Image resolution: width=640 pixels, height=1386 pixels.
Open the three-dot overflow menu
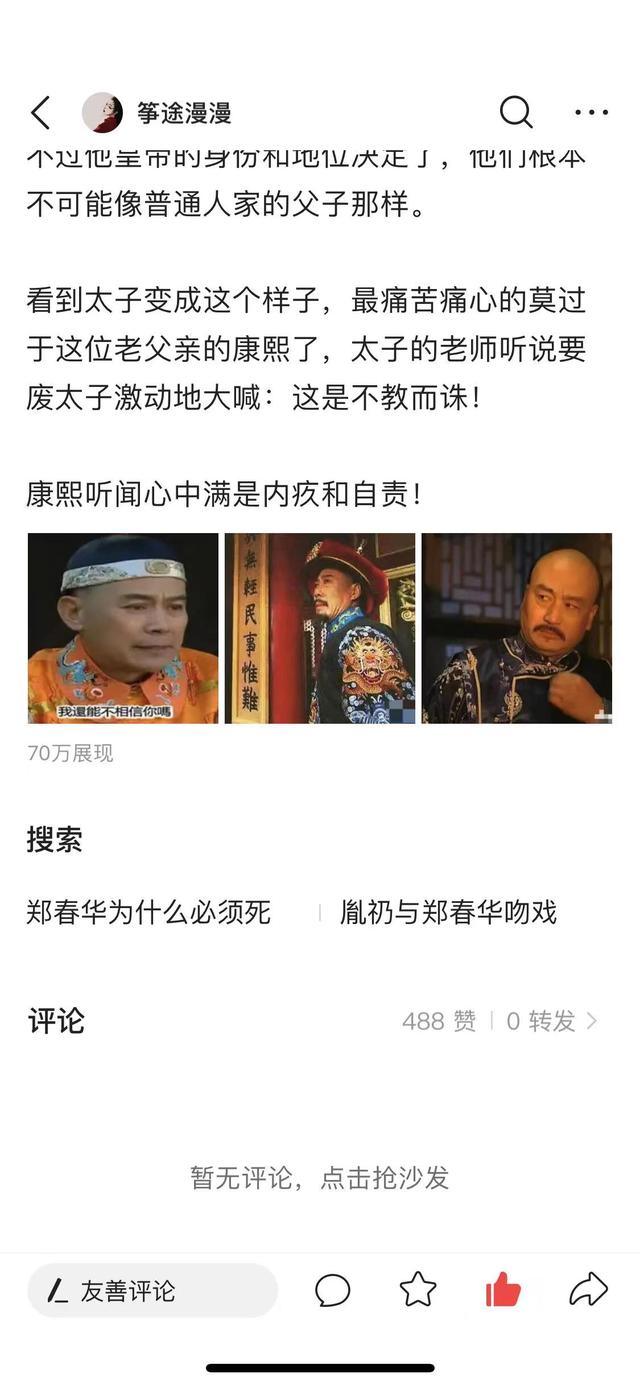591,113
